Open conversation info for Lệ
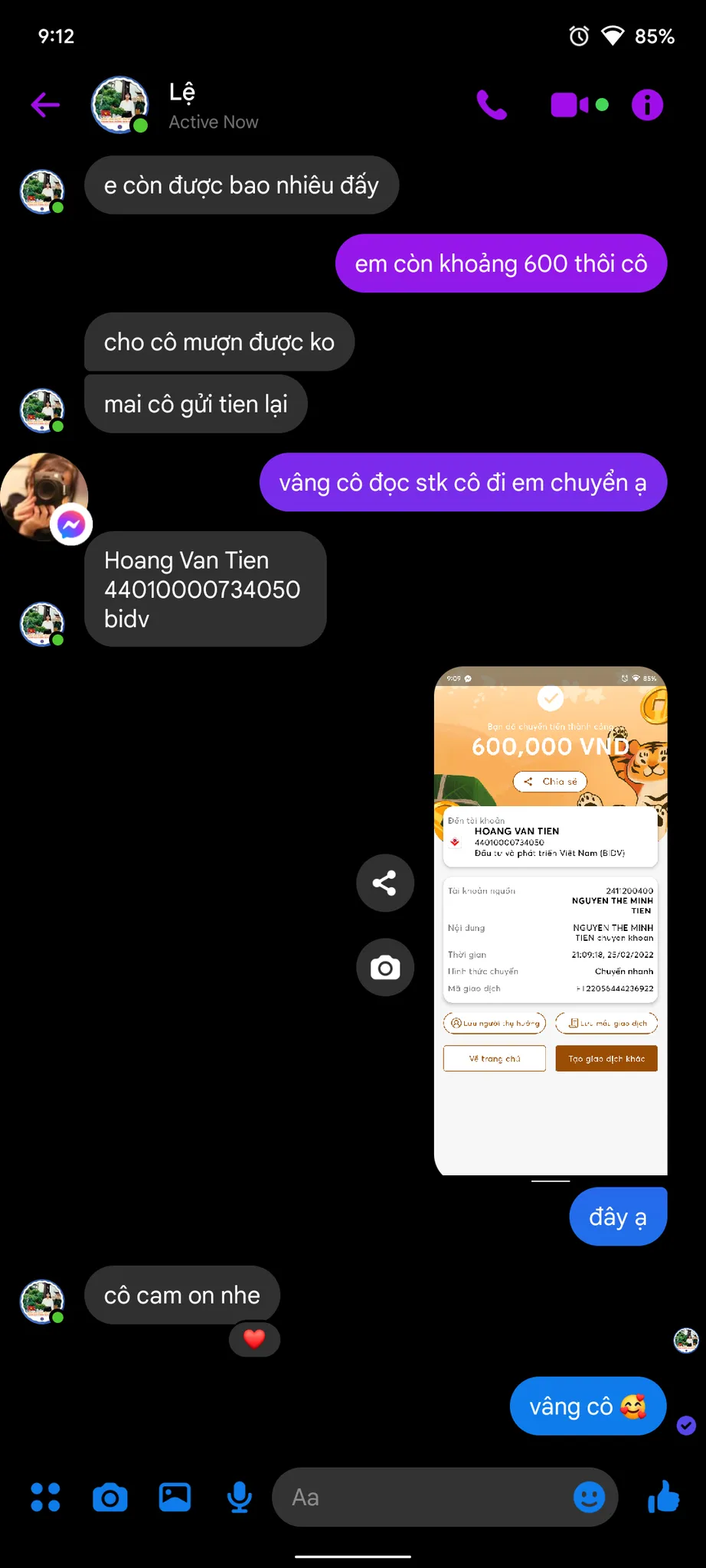The width and height of the screenshot is (706, 1568). click(647, 105)
